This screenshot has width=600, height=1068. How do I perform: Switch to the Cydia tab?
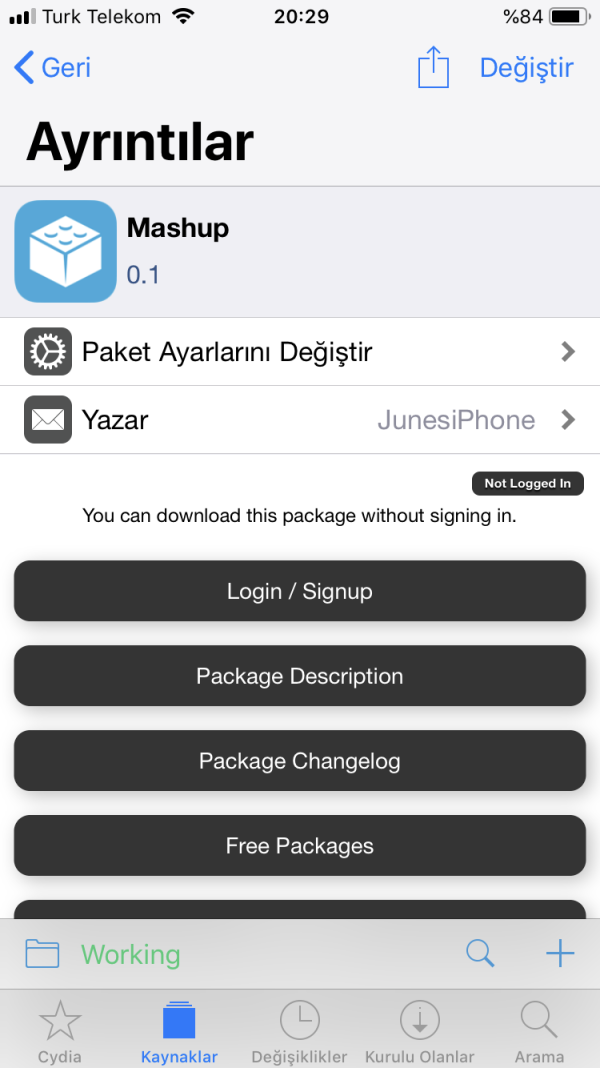coord(60,1032)
